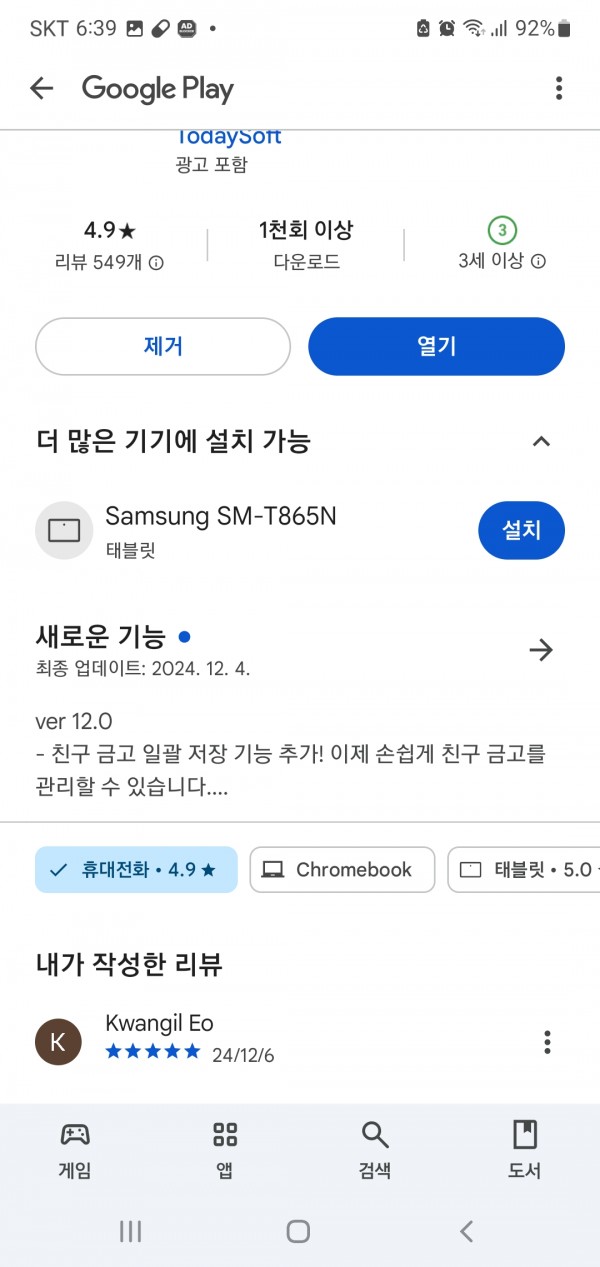This screenshot has height=1267, width=600.
Task: Open options for Kwangil Eo's review
Action: coord(547,1042)
